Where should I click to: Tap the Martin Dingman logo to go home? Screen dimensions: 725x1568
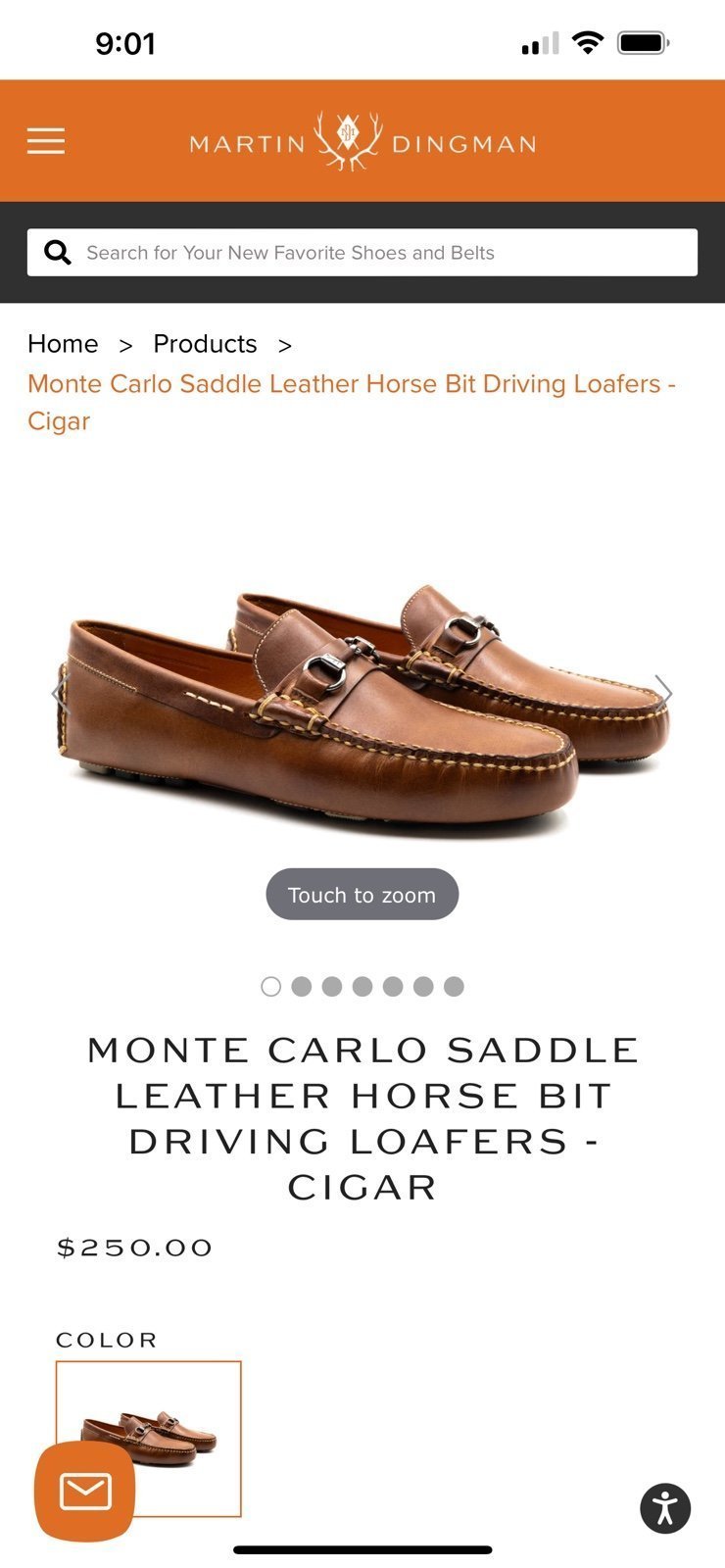(x=362, y=142)
